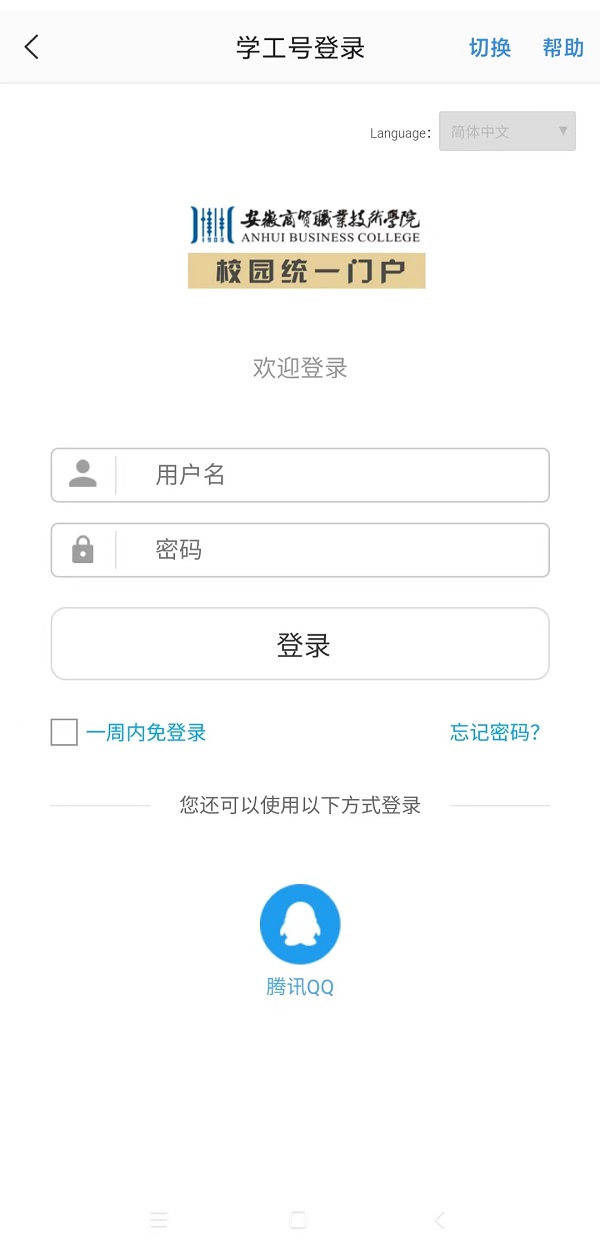Viewport: 600px width, 1256px height.
Task: Tap 切换 in the top bar
Action: 490,47
